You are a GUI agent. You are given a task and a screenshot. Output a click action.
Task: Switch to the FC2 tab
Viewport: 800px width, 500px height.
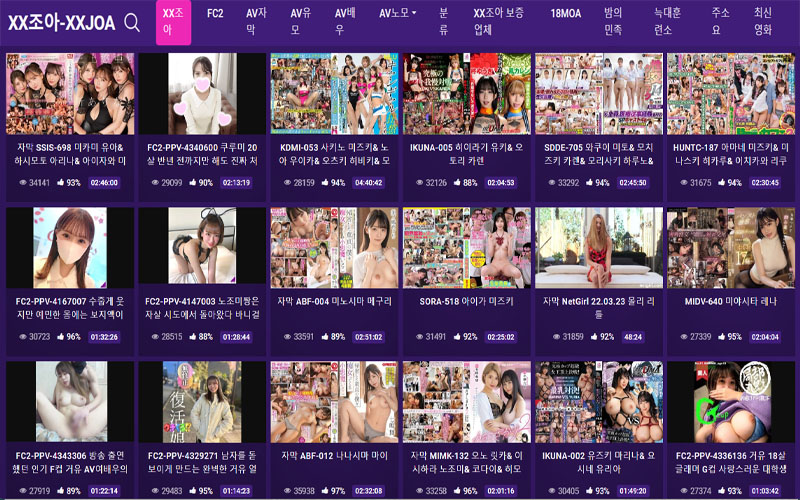tap(215, 14)
